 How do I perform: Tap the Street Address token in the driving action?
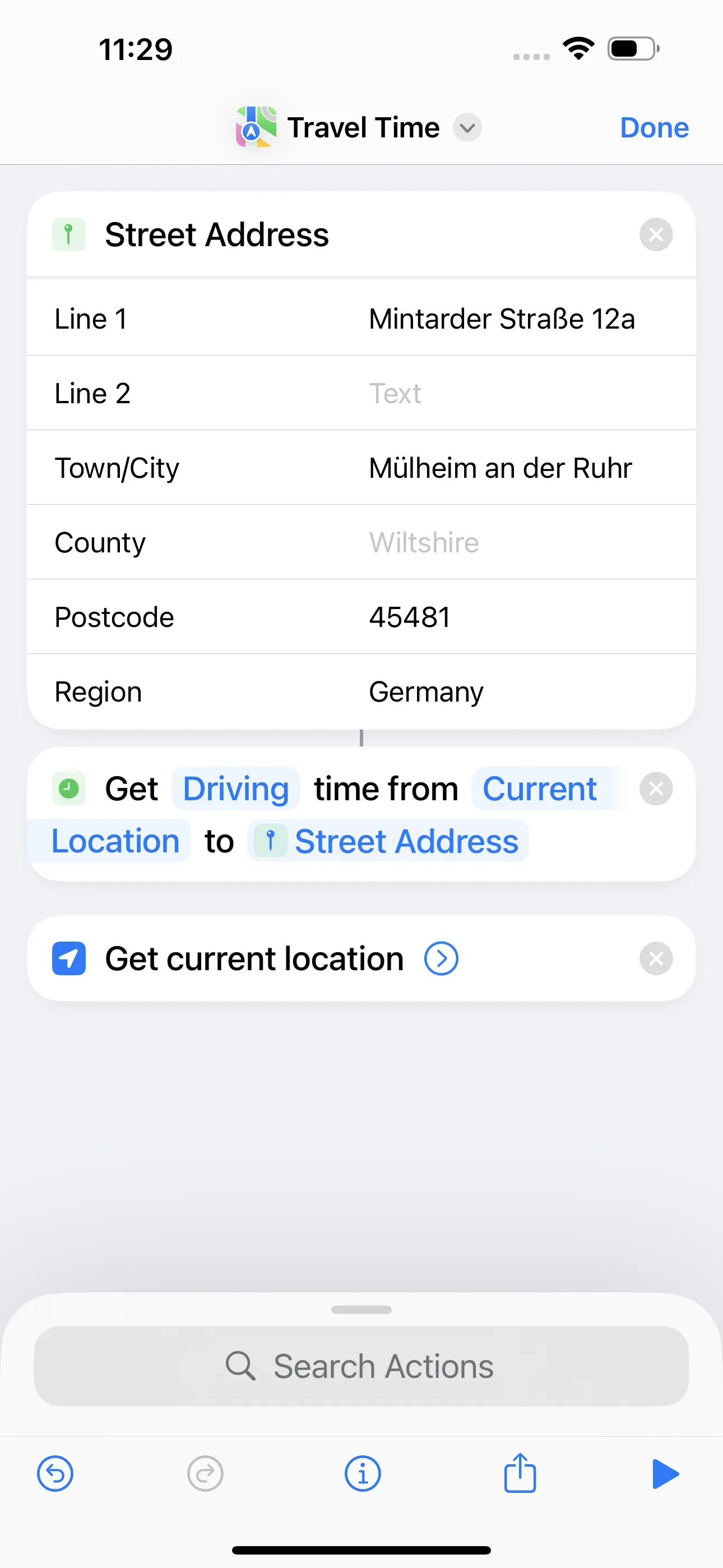(405, 841)
